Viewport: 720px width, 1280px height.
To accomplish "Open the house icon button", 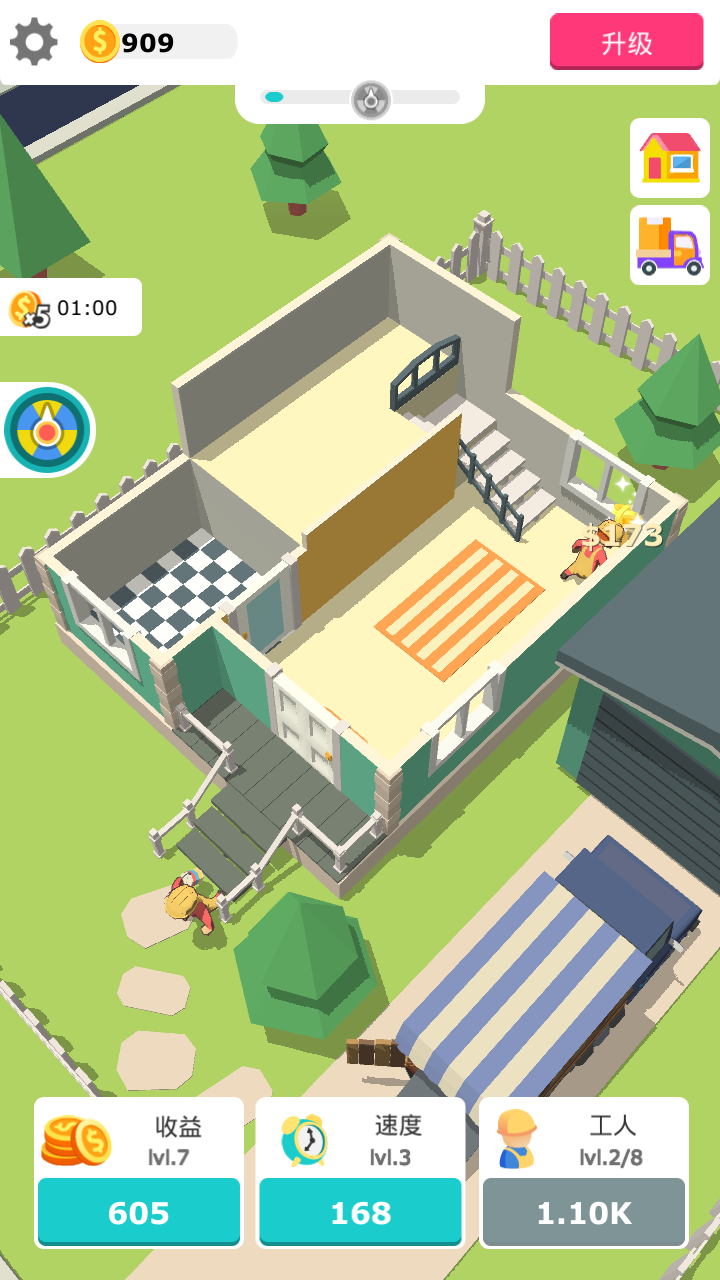I will point(669,158).
